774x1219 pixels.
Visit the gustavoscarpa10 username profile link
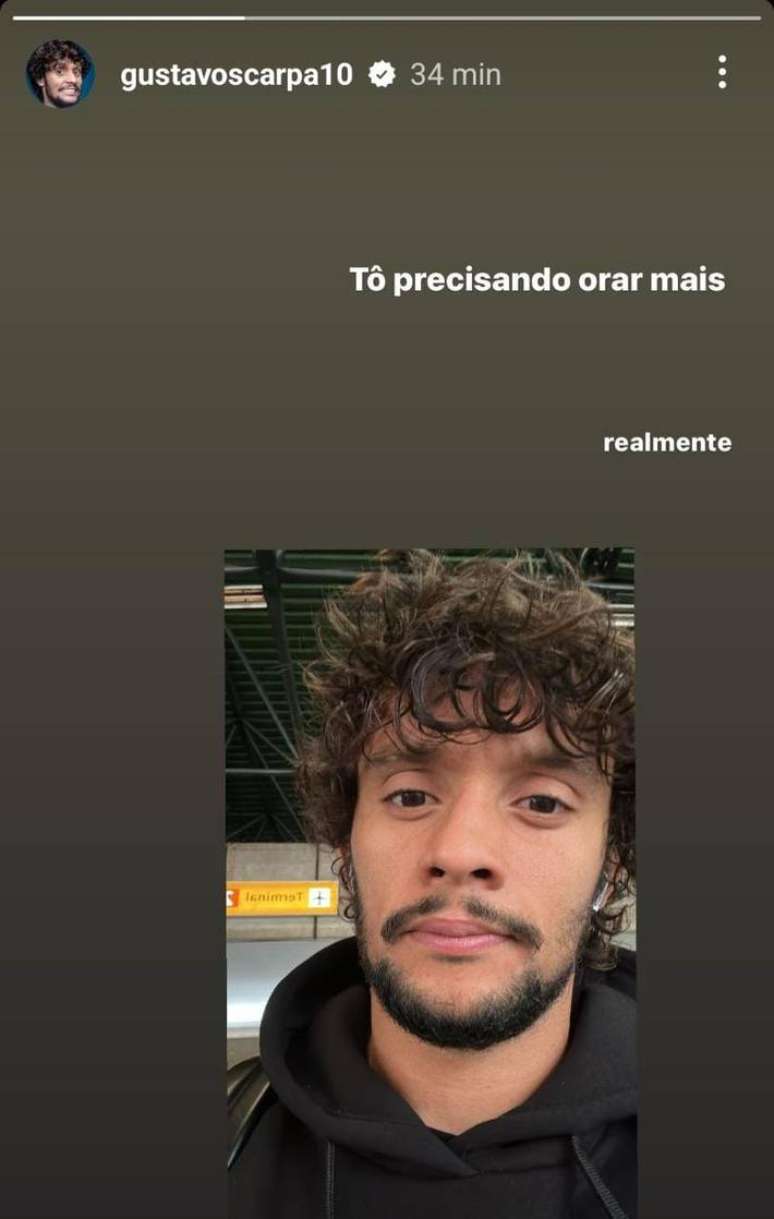pyautogui.click(x=236, y=75)
